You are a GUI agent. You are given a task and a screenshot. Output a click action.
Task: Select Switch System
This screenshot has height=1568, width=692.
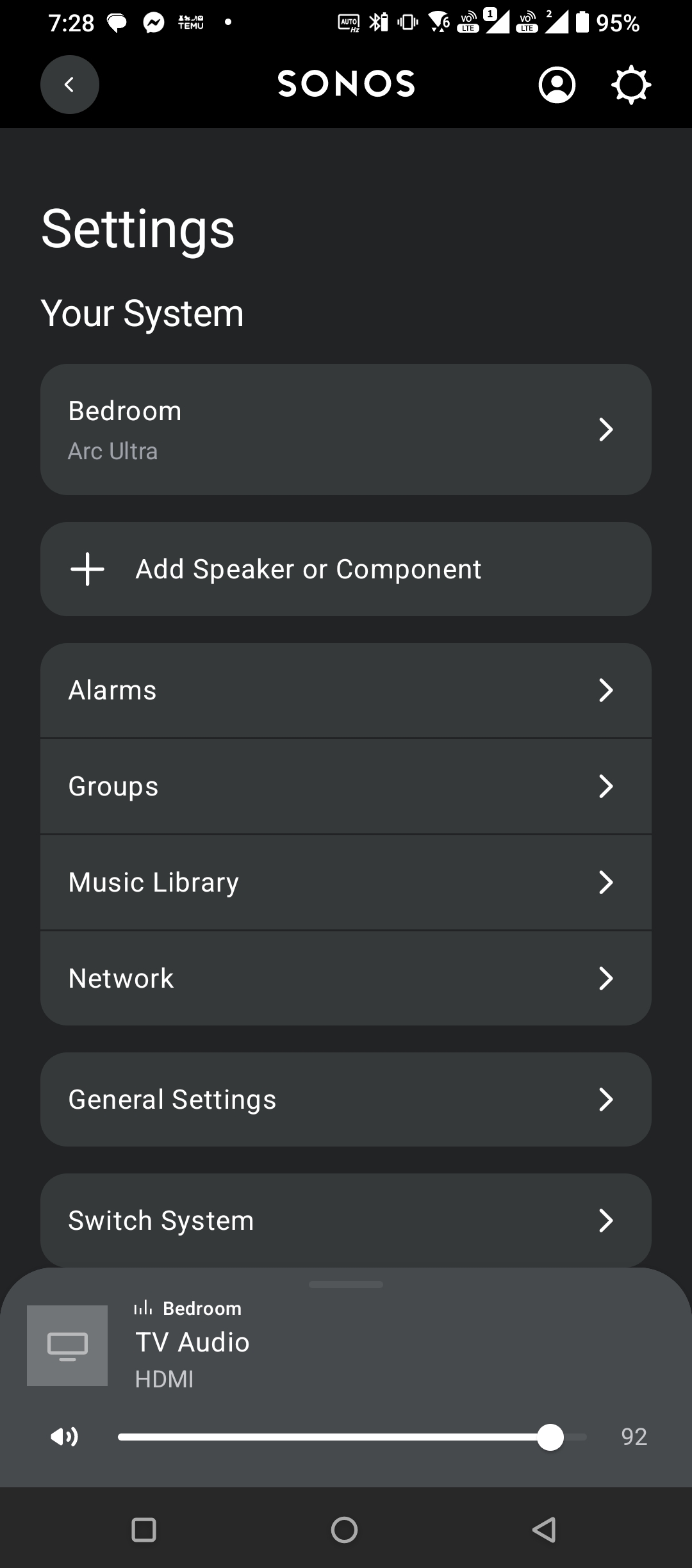[346, 1220]
